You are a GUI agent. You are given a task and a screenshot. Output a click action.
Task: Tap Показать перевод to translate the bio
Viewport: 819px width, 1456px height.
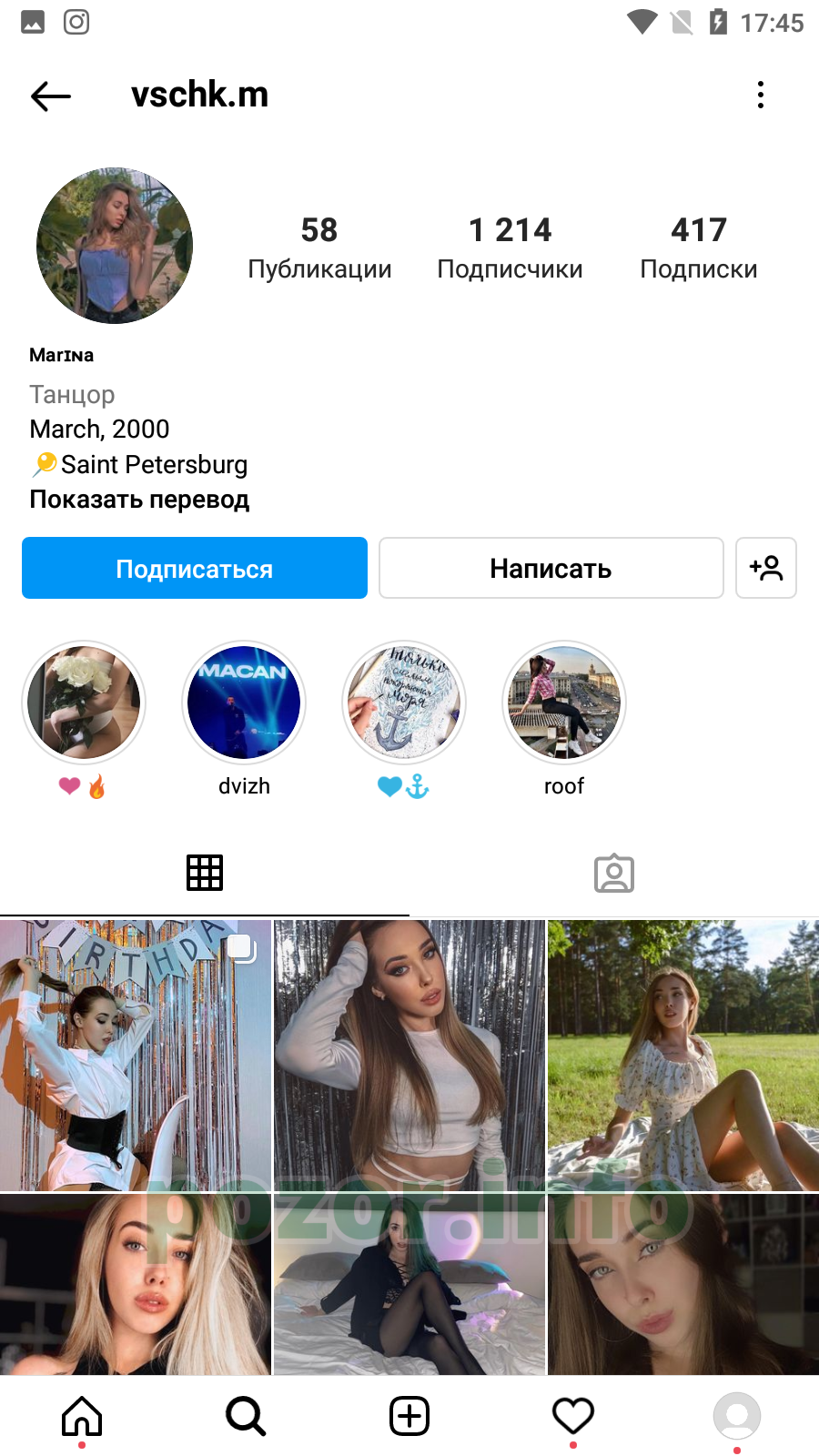[139, 500]
